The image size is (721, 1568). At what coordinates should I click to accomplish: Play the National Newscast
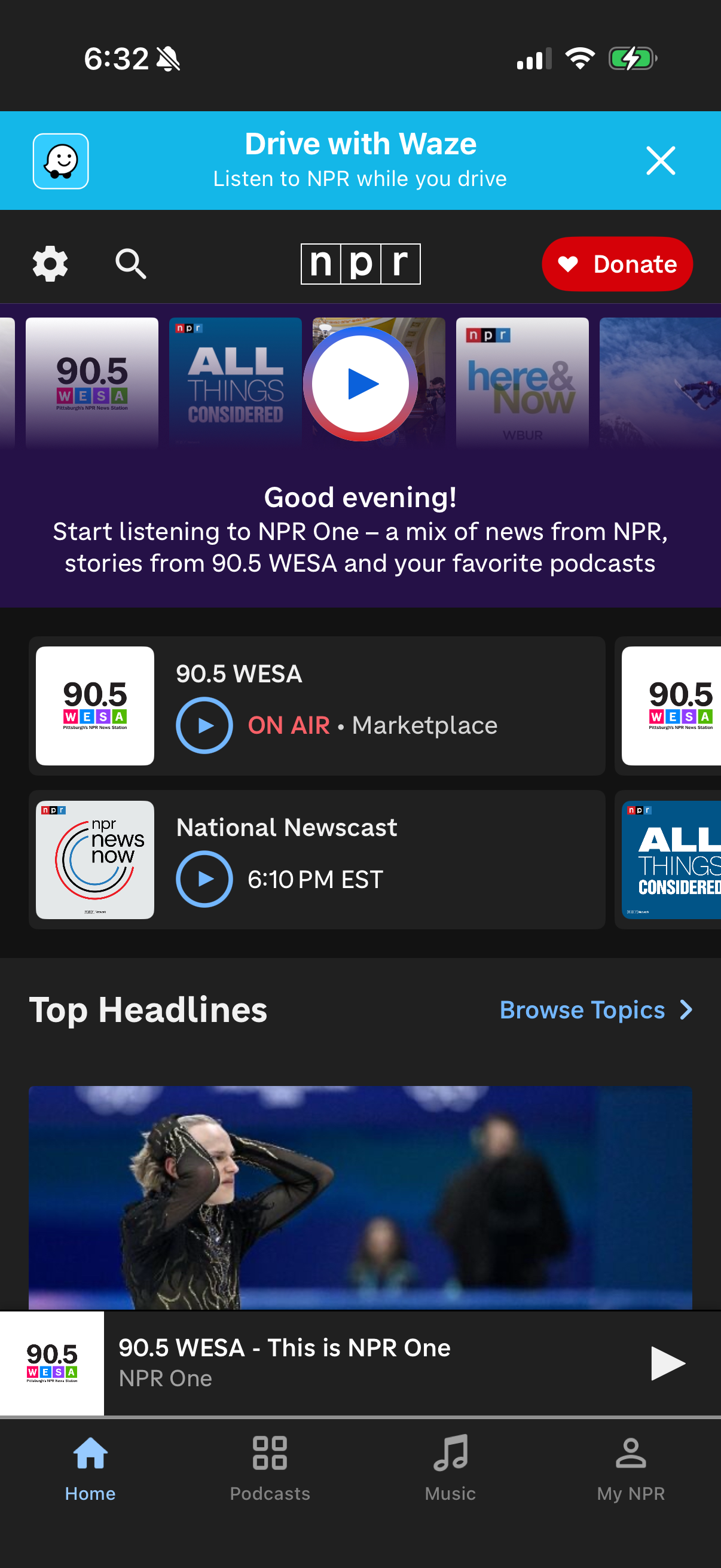(x=204, y=878)
